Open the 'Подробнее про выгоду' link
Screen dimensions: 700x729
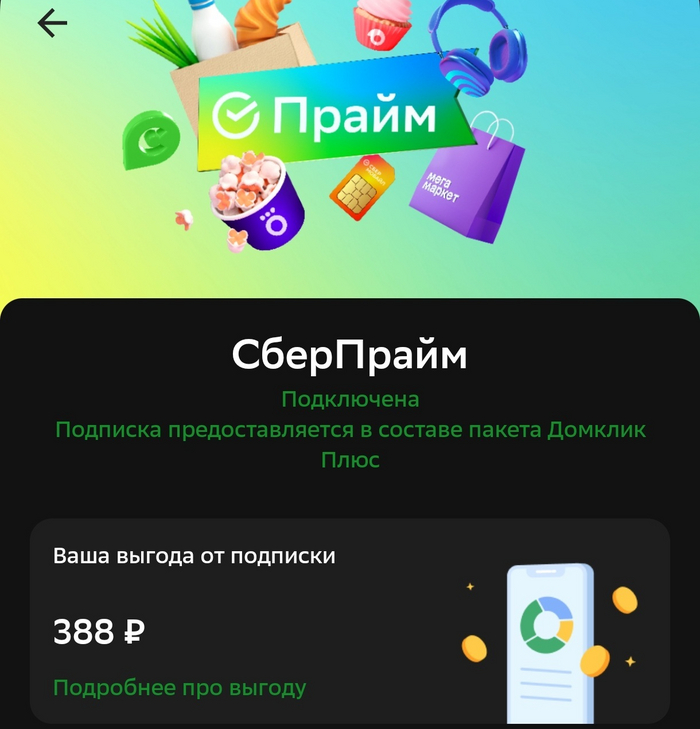coord(179,688)
